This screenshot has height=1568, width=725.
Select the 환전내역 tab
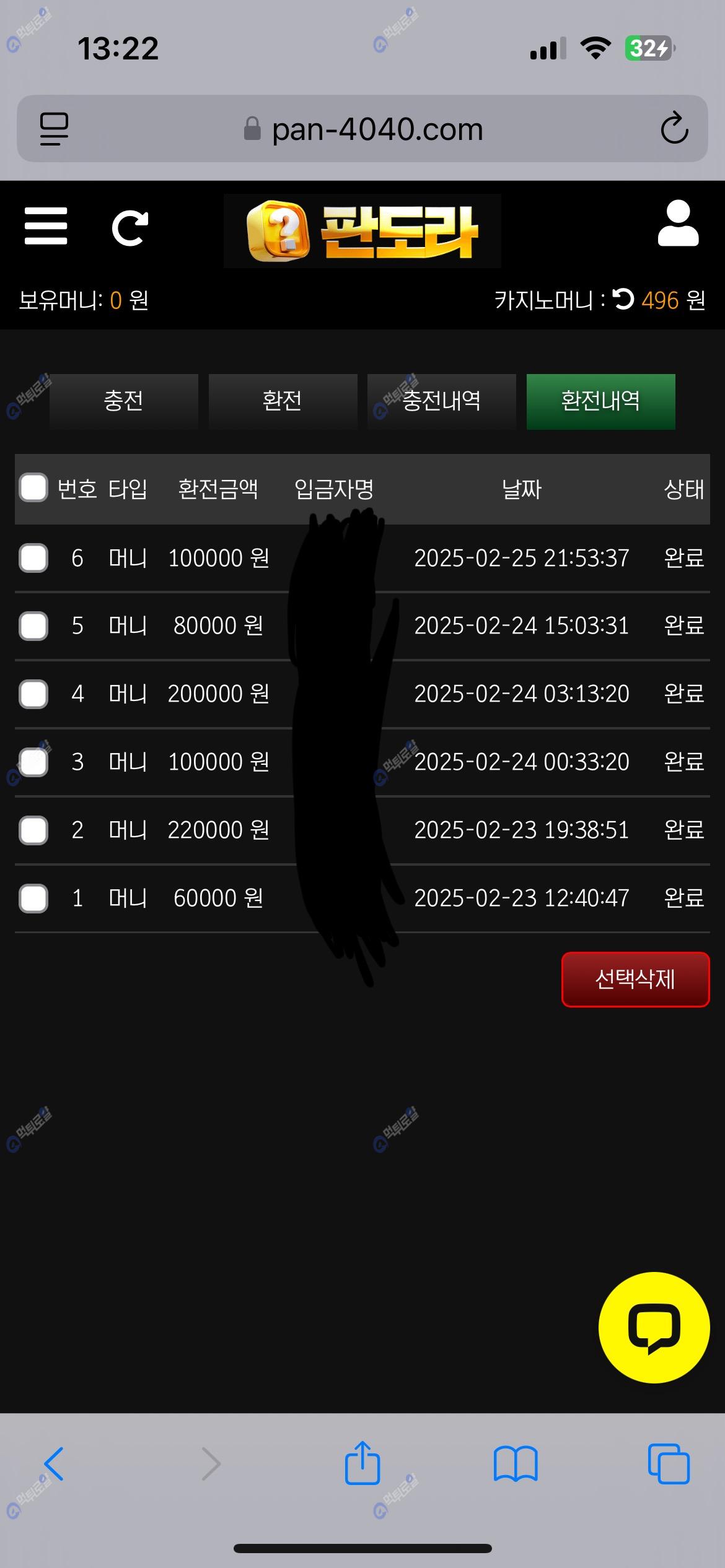coord(600,401)
